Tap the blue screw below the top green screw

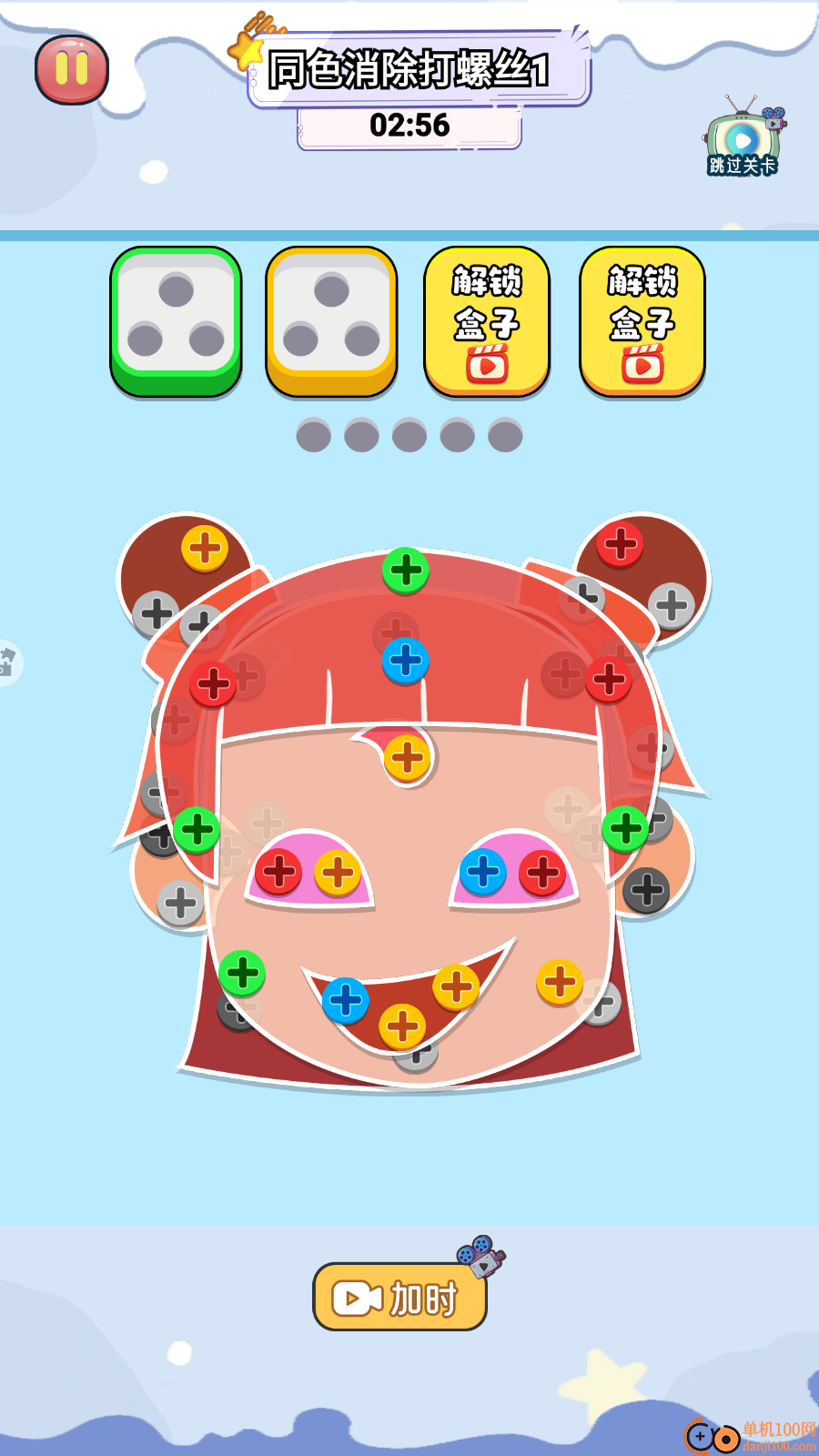pos(406,661)
